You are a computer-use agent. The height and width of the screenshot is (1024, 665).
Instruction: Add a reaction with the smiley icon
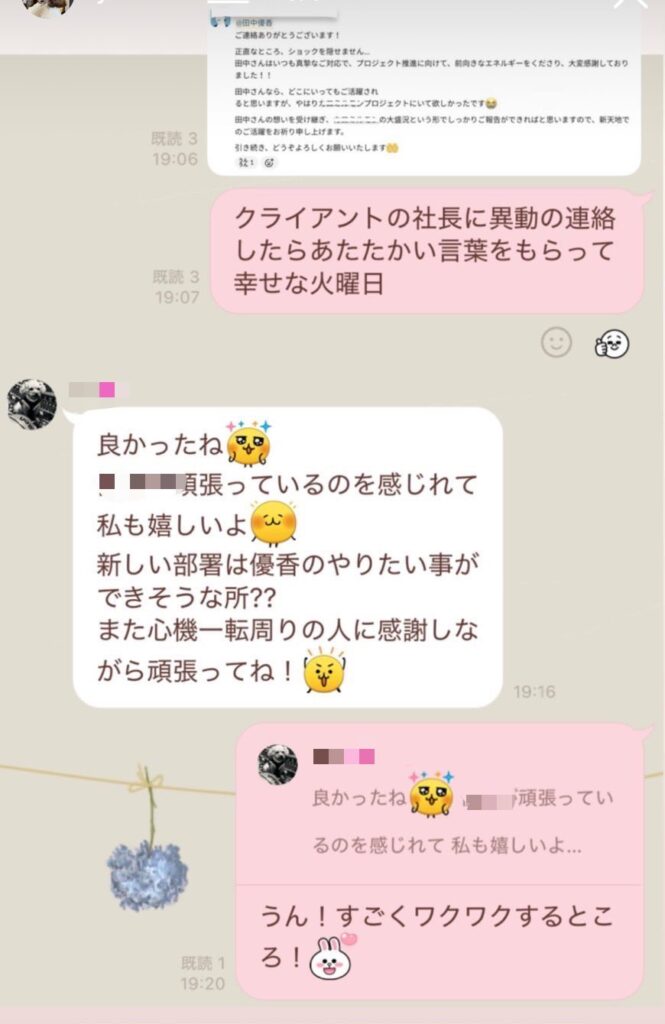point(556,343)
